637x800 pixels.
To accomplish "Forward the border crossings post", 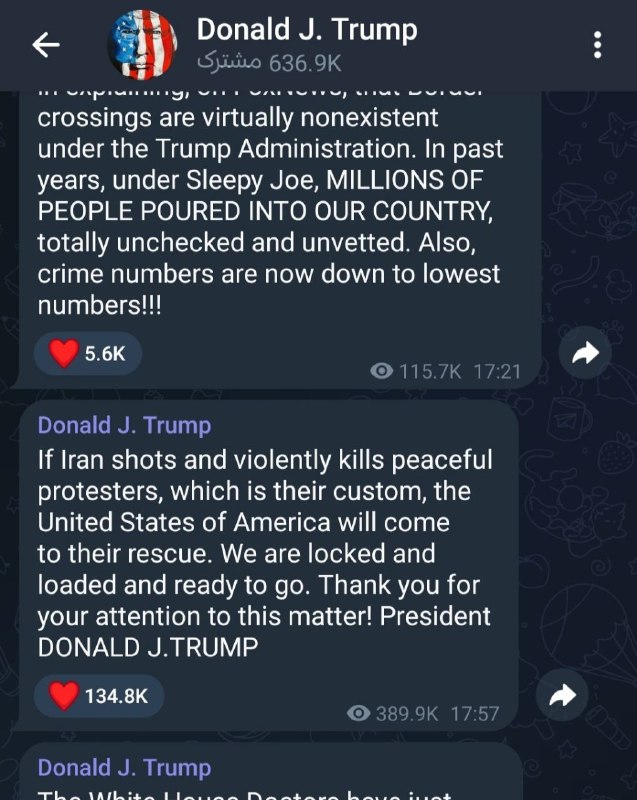I will 584,352.
